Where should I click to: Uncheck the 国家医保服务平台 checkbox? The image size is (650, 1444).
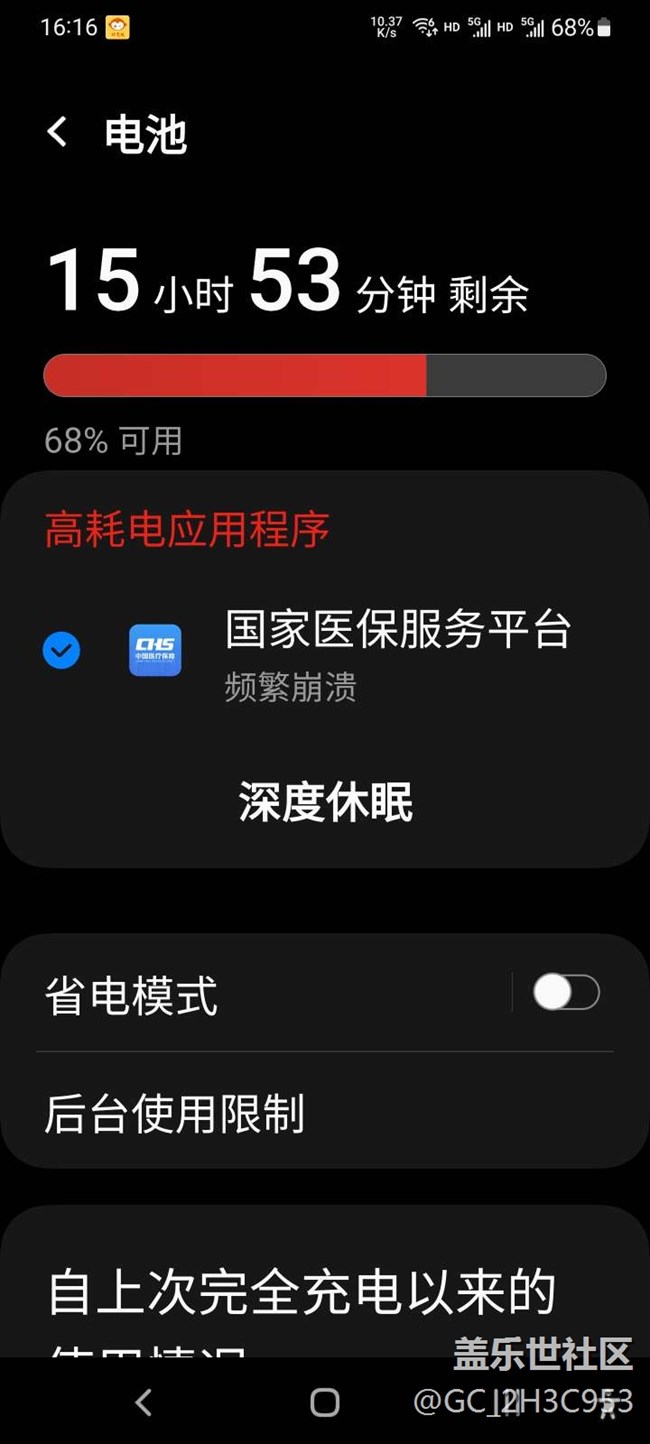[x=61, y=651]
